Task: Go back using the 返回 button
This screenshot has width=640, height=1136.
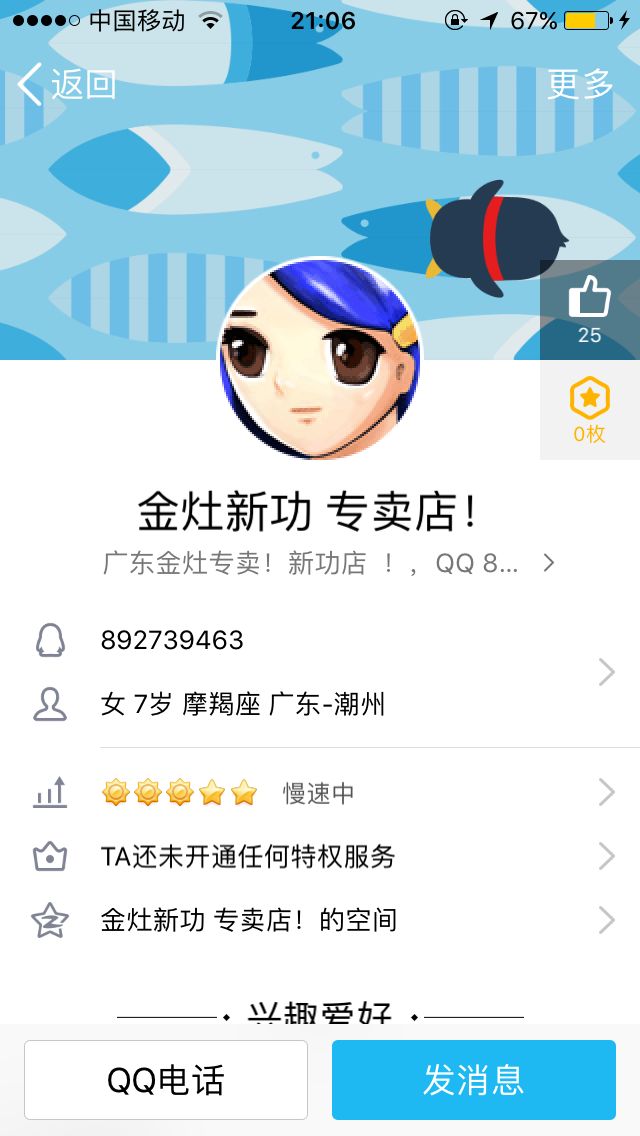Action: pos(66,85)
